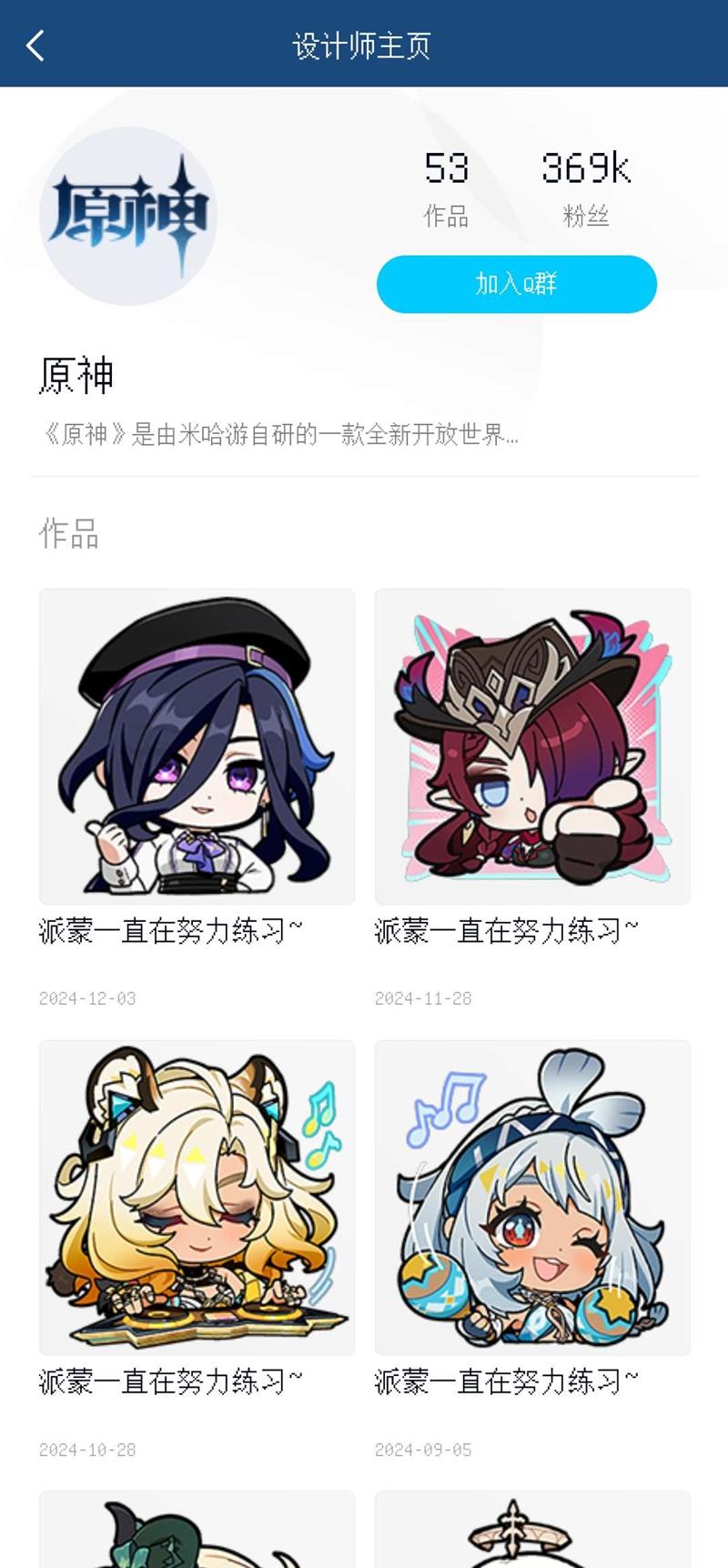Open the sticker pack dated 2024-11-28
The height and width of the screenshot is (1568, 728).
532,746
